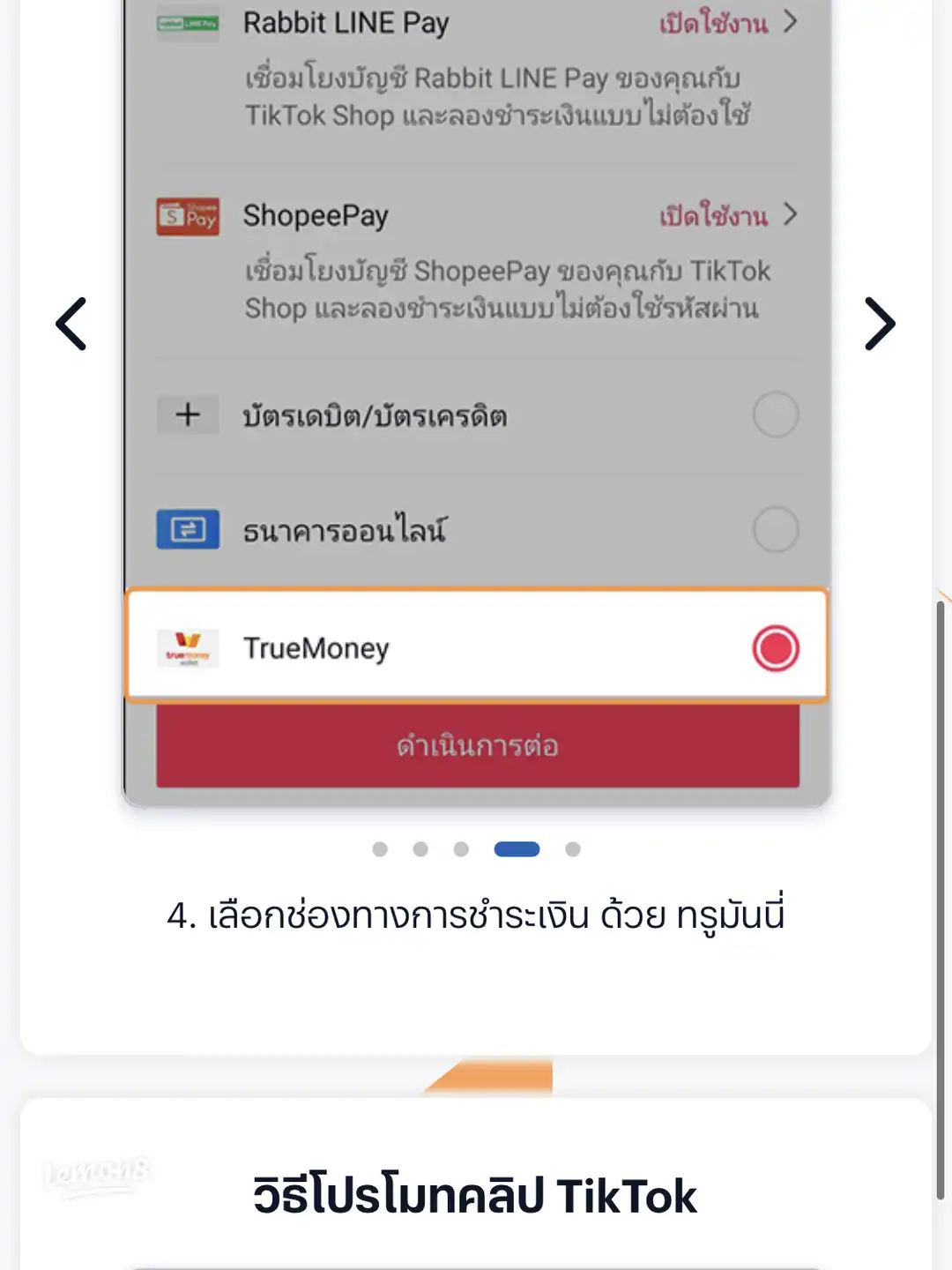Click the ShopeePay logo thumbnail

coord(187,215)
